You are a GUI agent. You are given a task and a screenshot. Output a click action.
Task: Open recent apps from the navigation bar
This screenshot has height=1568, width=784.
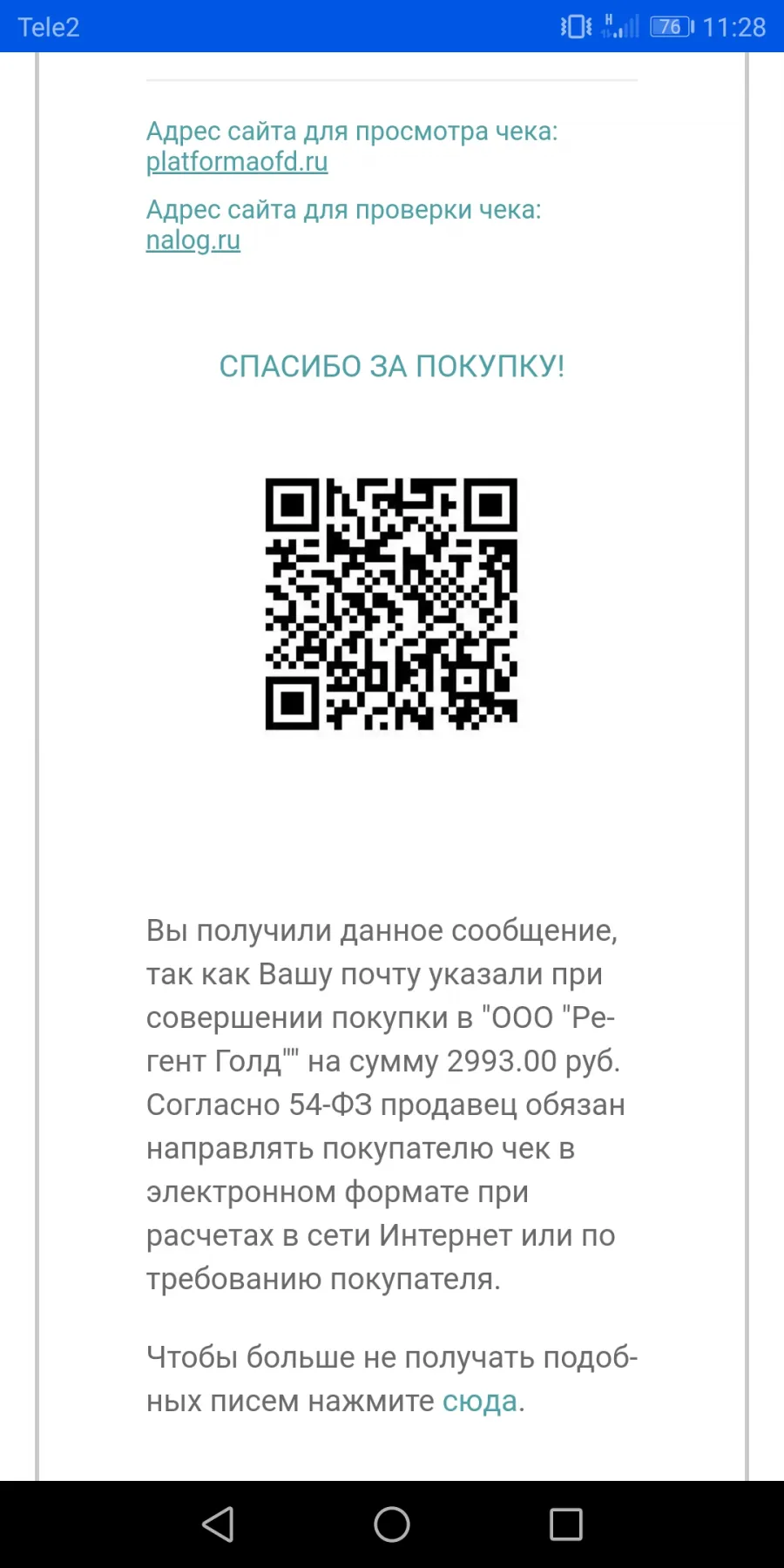(565, 1524)
